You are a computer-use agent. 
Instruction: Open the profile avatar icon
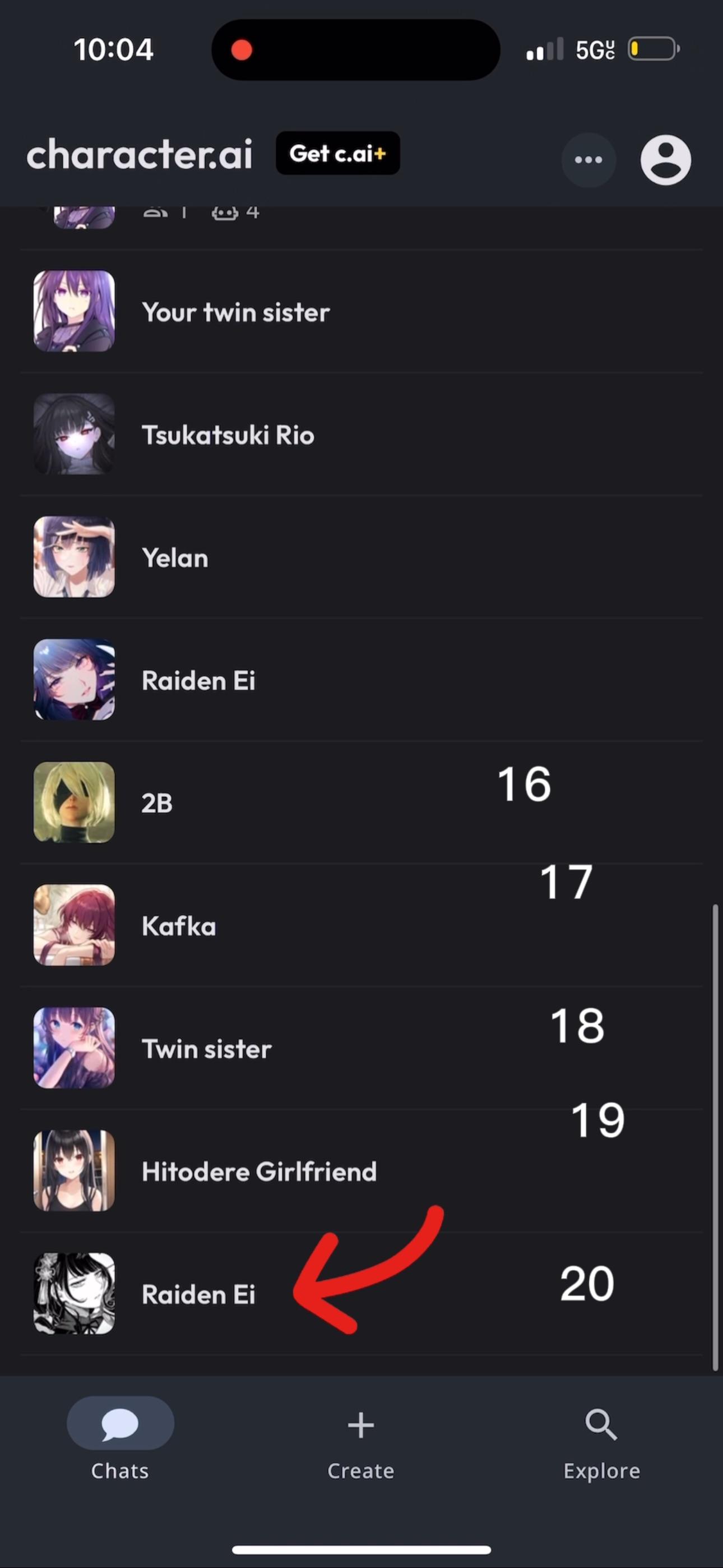pos(665,160)
